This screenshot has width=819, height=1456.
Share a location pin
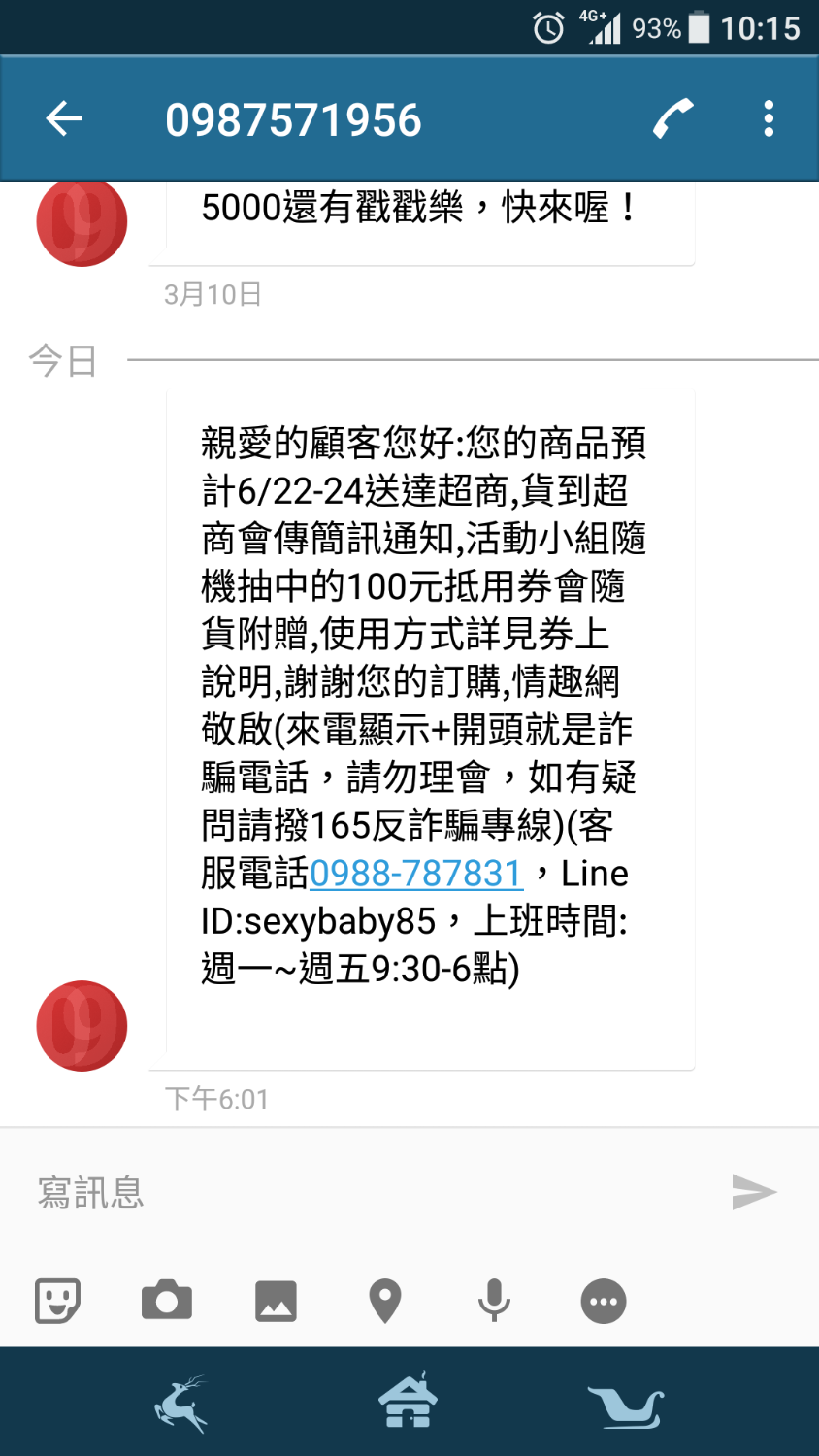click(x=385, y=1301)
